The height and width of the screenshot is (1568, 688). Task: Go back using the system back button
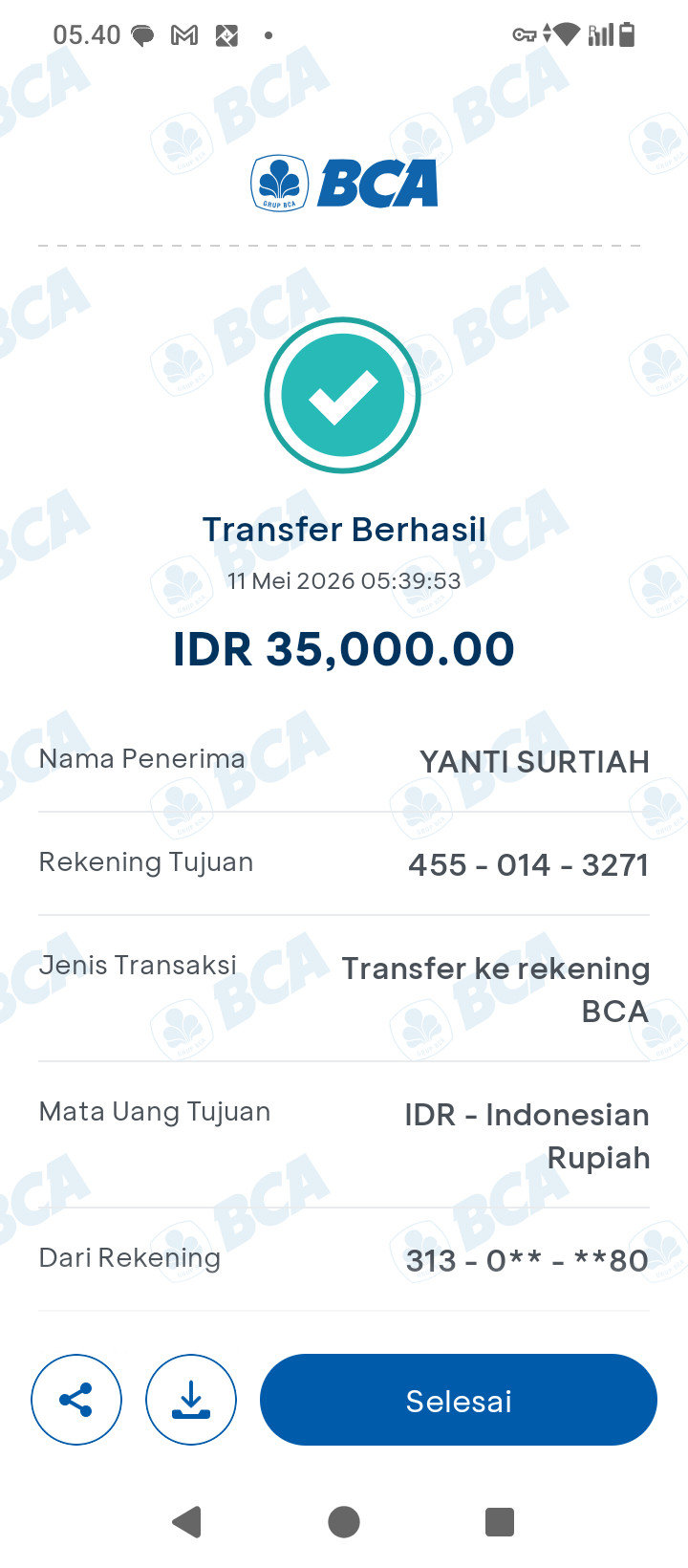[187, 1521]
